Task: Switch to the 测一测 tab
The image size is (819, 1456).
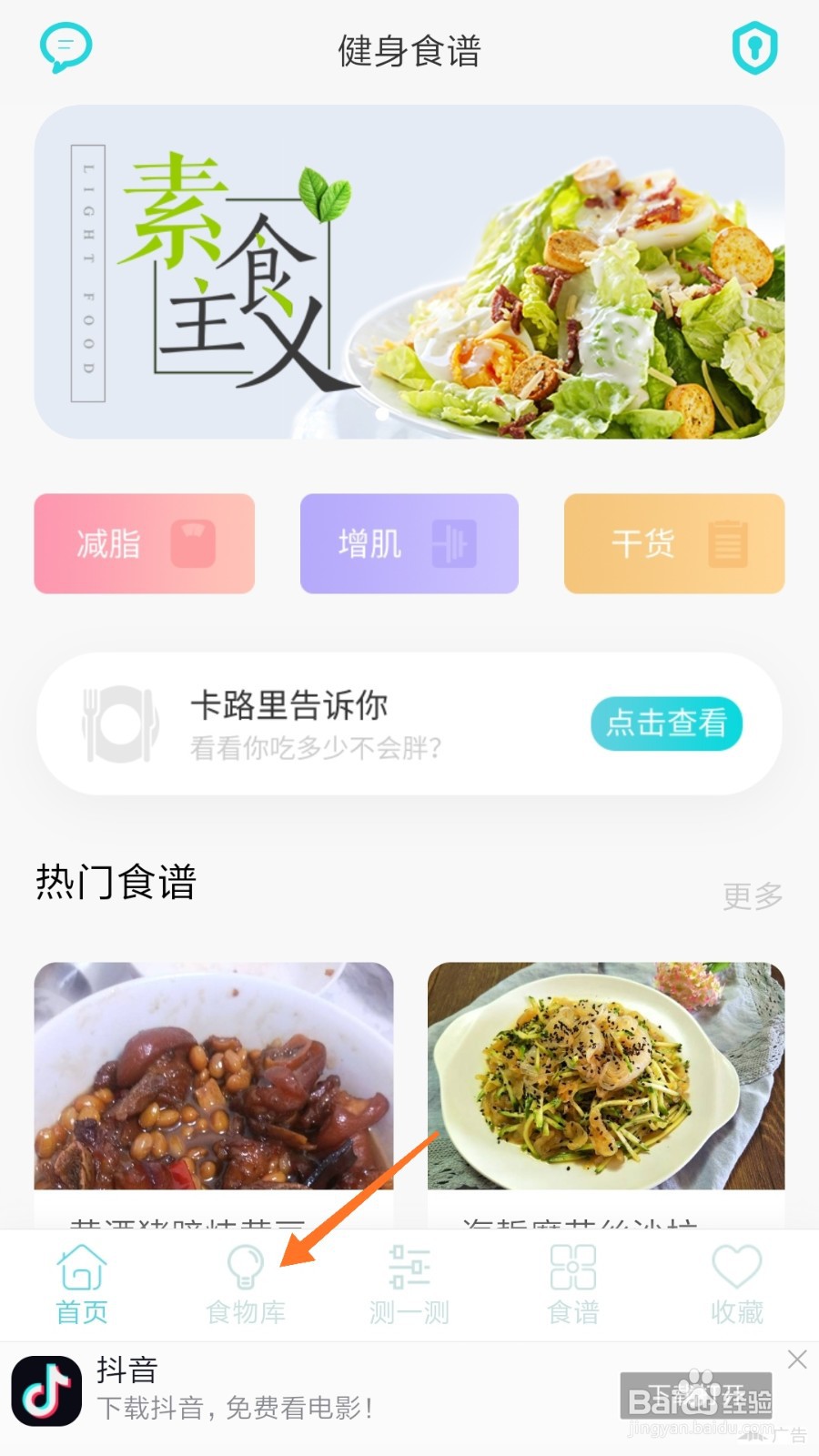Action: coord(409,1285)
